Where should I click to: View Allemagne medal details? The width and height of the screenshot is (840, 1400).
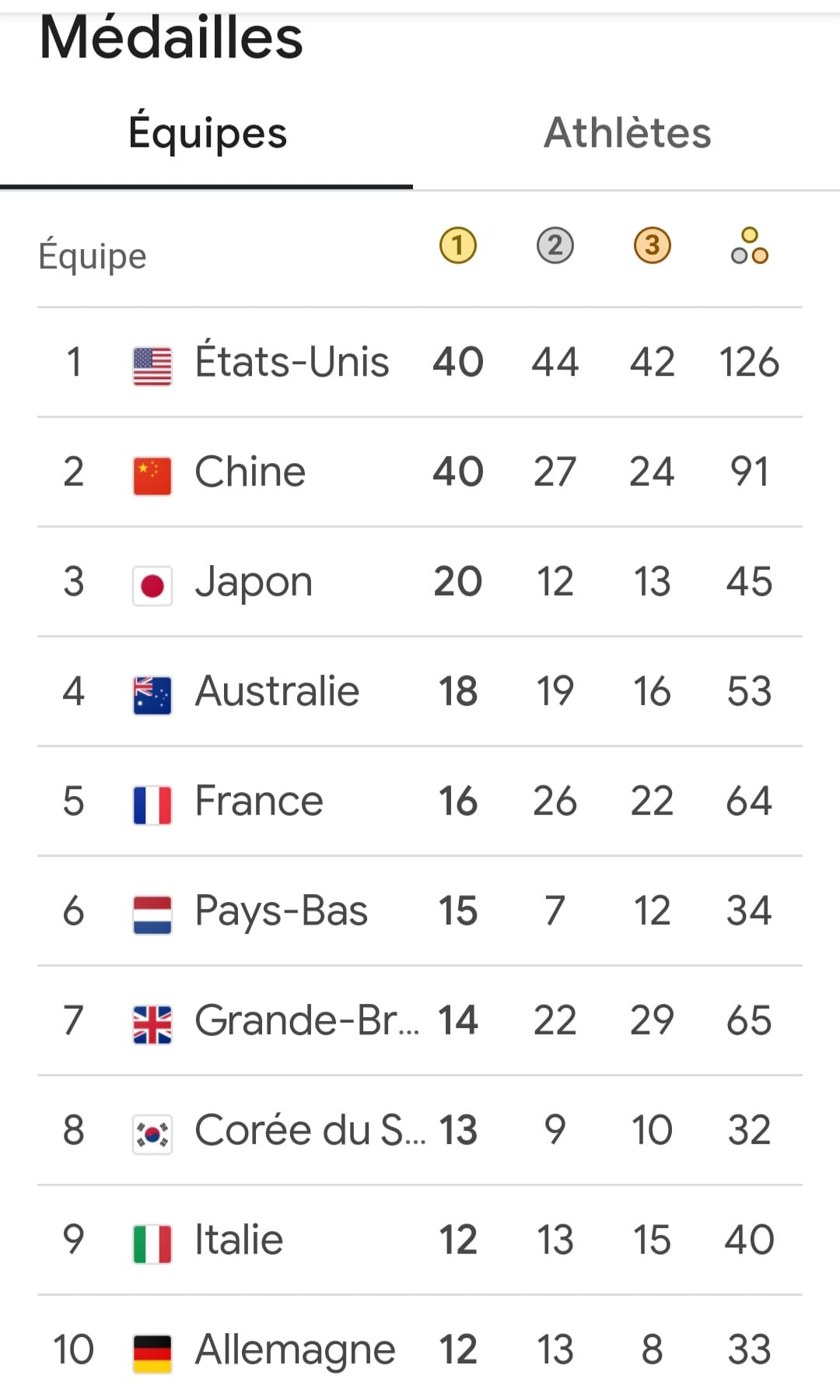pos(295,1350)
